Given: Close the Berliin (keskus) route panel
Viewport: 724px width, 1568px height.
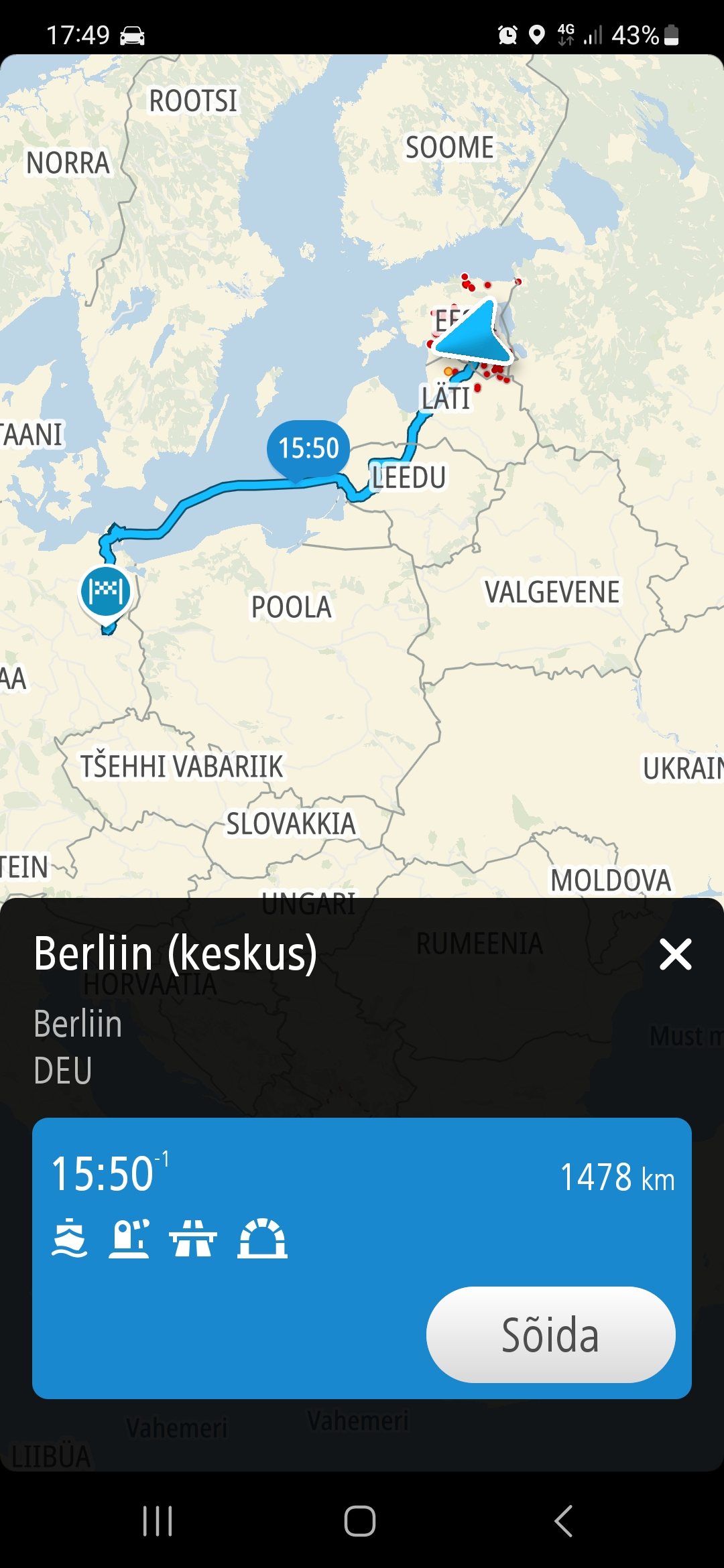Looking at the screenshot, I should [x=675, y=954].
